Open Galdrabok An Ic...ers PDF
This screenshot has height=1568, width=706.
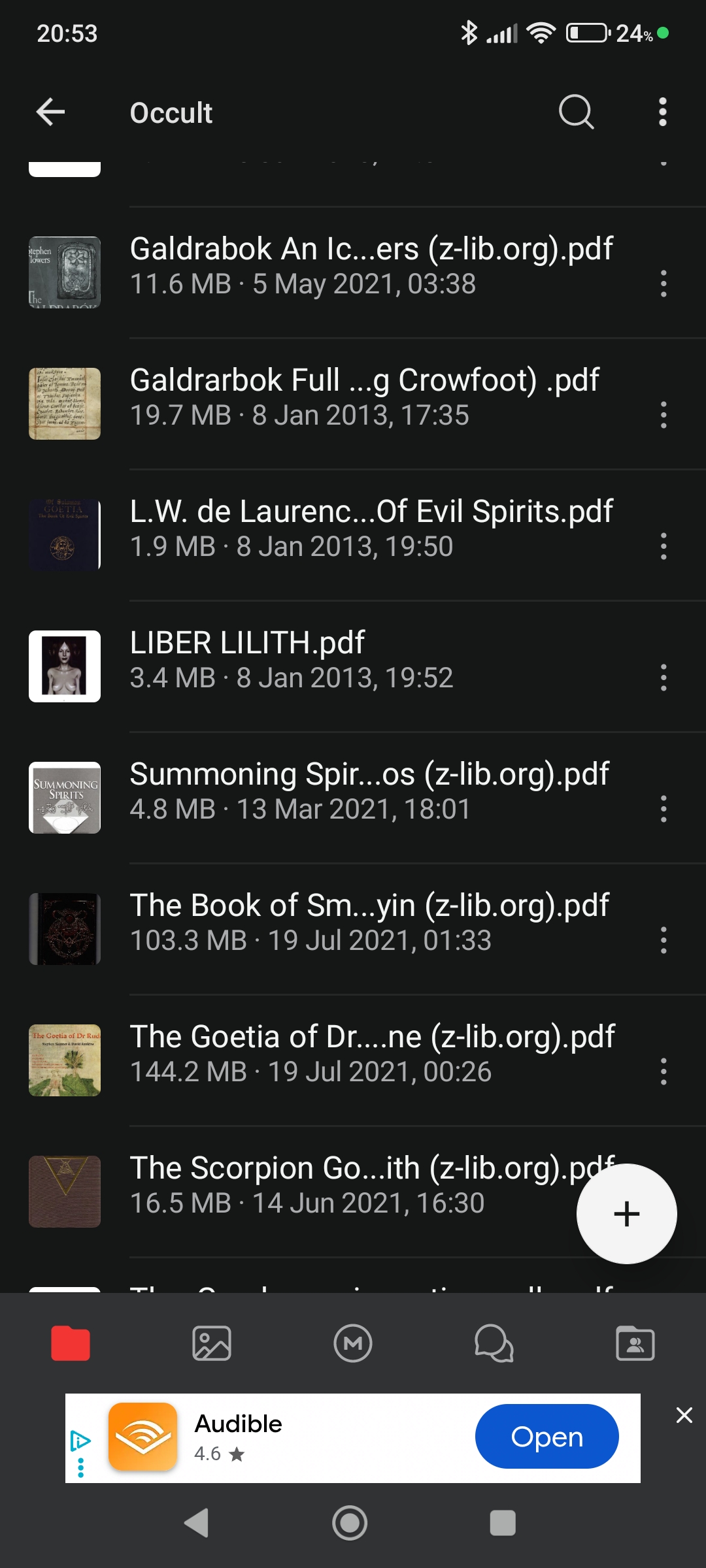pos(371,266)
